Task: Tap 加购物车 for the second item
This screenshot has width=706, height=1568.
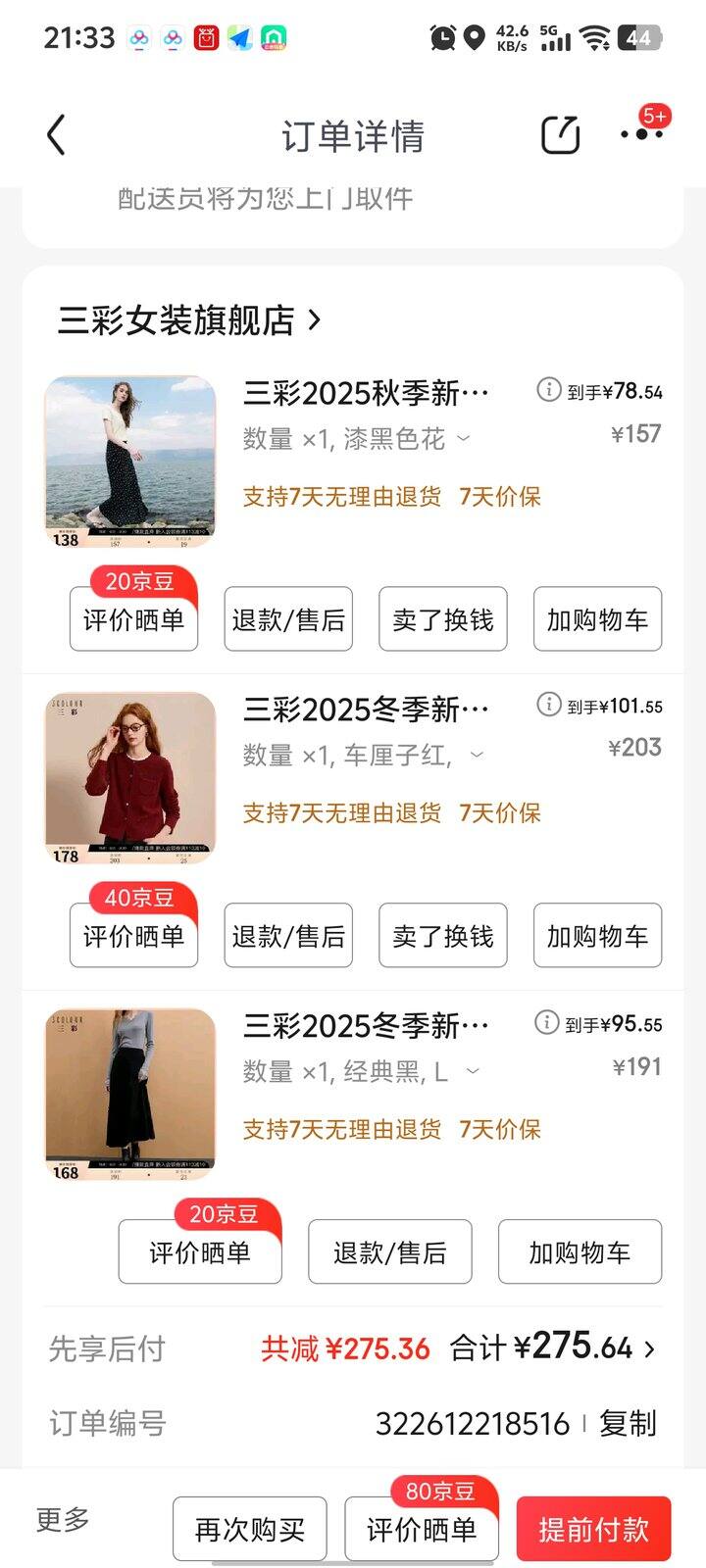Action: (597, 936)
